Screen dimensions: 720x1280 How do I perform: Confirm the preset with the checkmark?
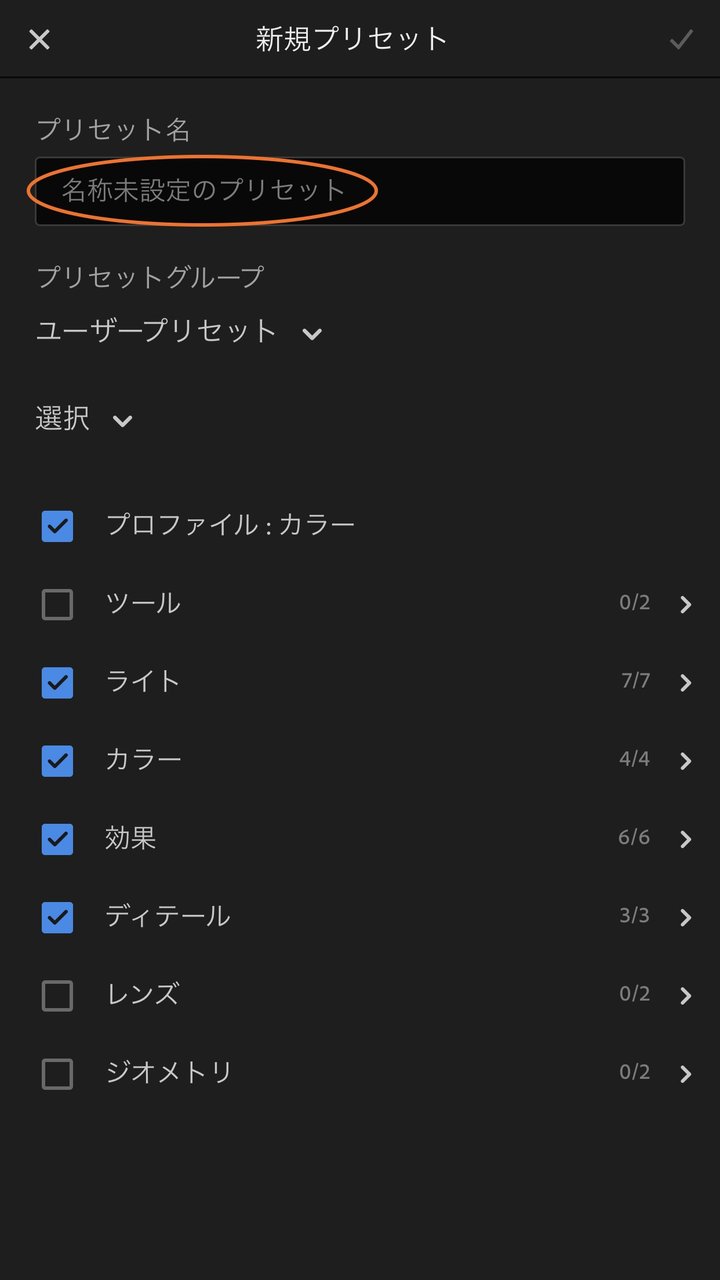(681, 39)
